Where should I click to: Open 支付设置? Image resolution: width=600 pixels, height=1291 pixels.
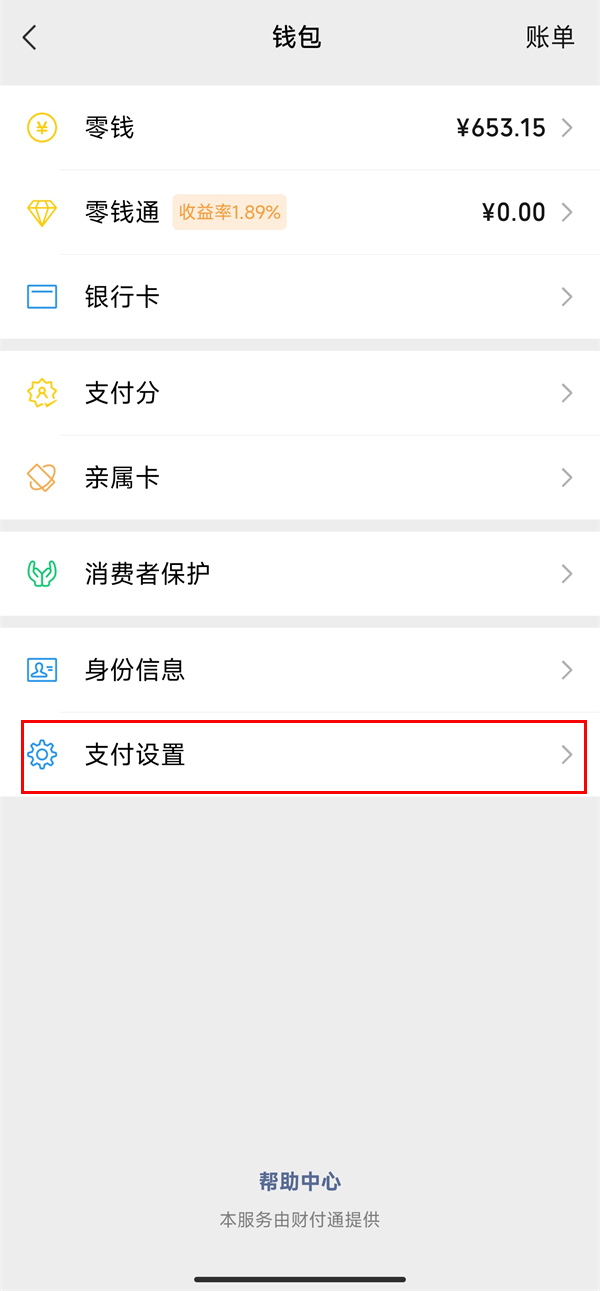[300, 755]
